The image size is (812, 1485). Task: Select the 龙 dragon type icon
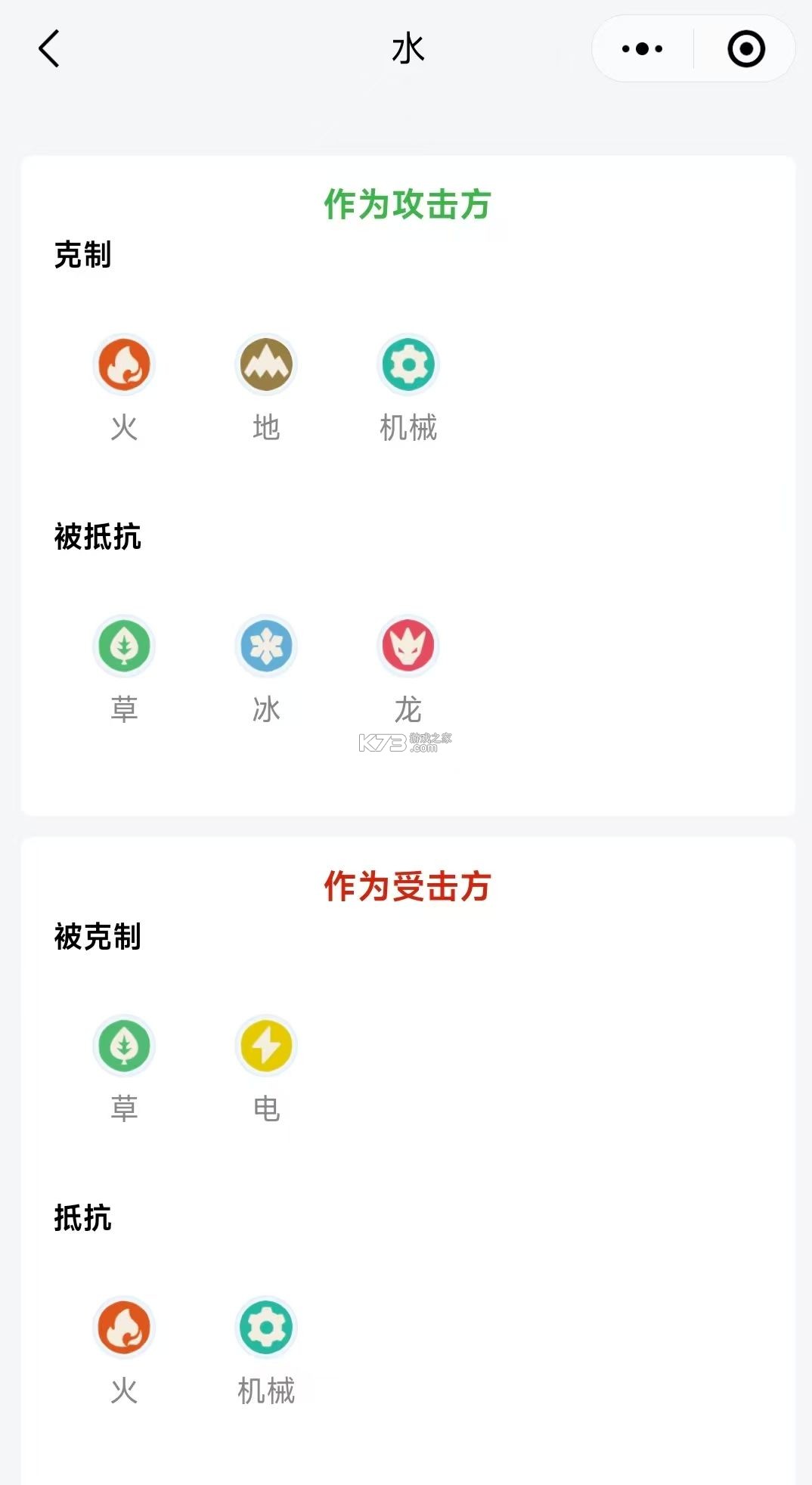[408, 645]
